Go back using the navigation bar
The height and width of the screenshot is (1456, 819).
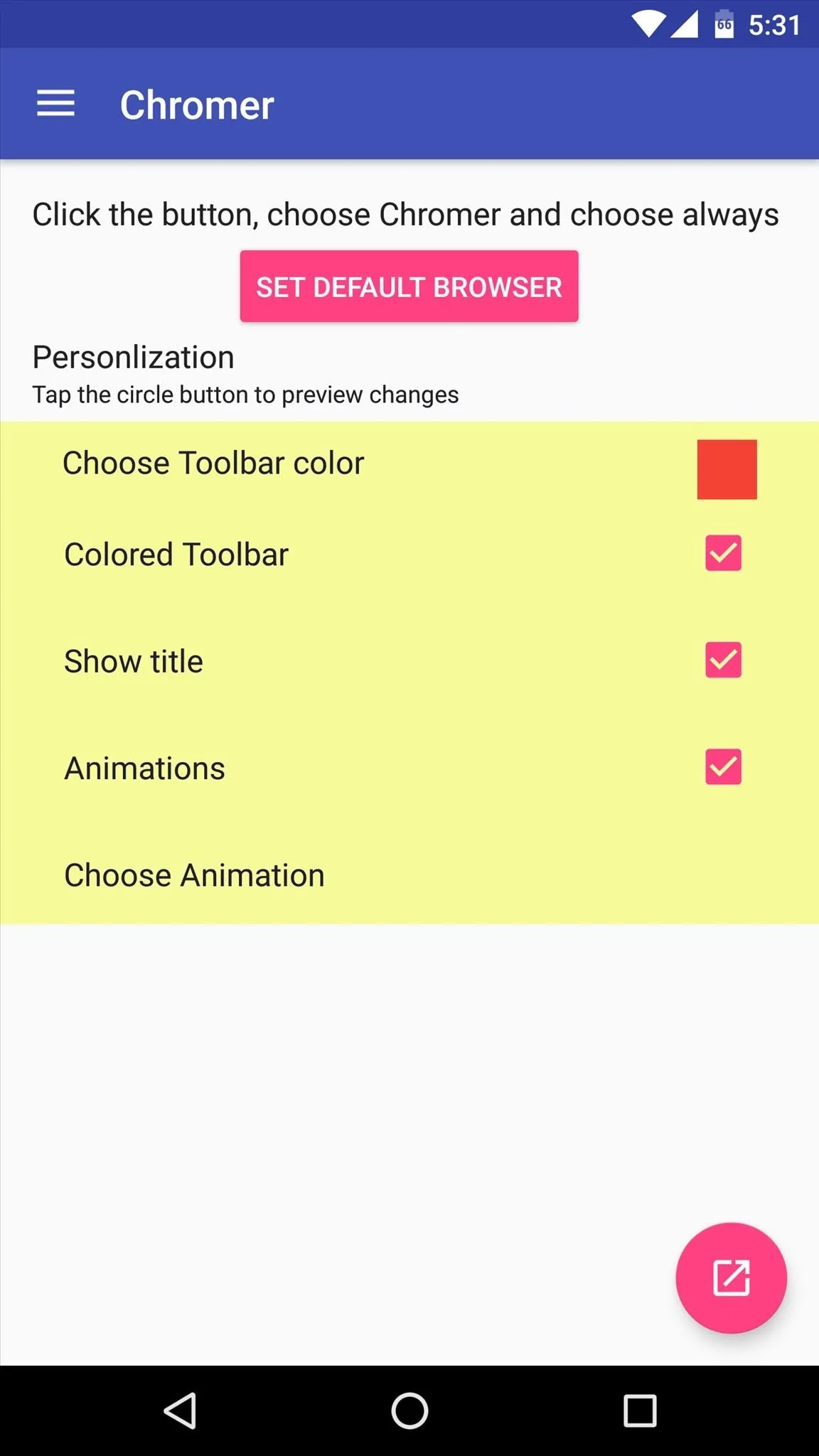coord(181,1410)
